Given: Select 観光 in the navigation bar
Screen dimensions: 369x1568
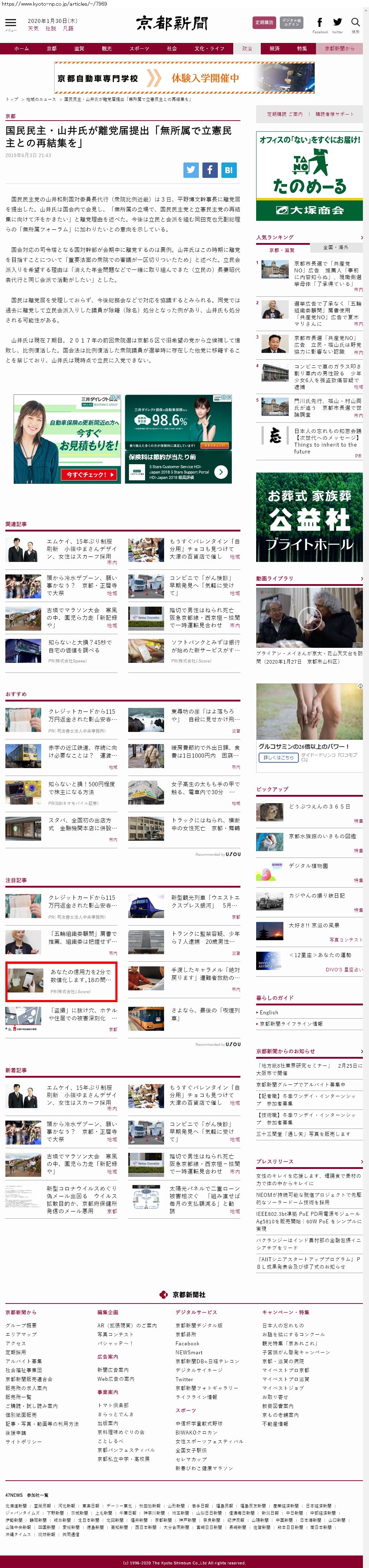Looking at the screenshot, I should (106, 48).
